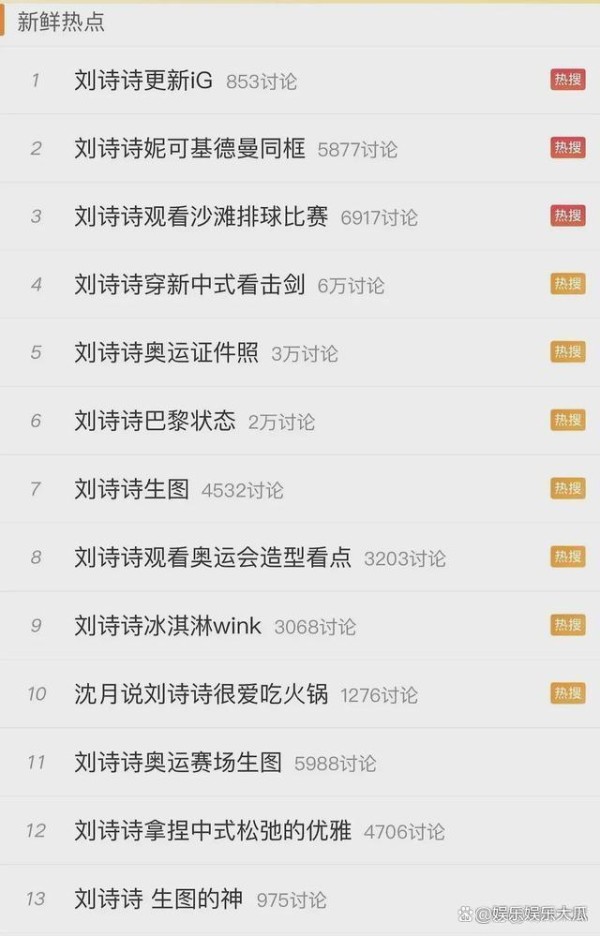View 刘诗诗拿捏中式松弛的优雅 topic
Screen dimensions: 600x936
[213, 830]
